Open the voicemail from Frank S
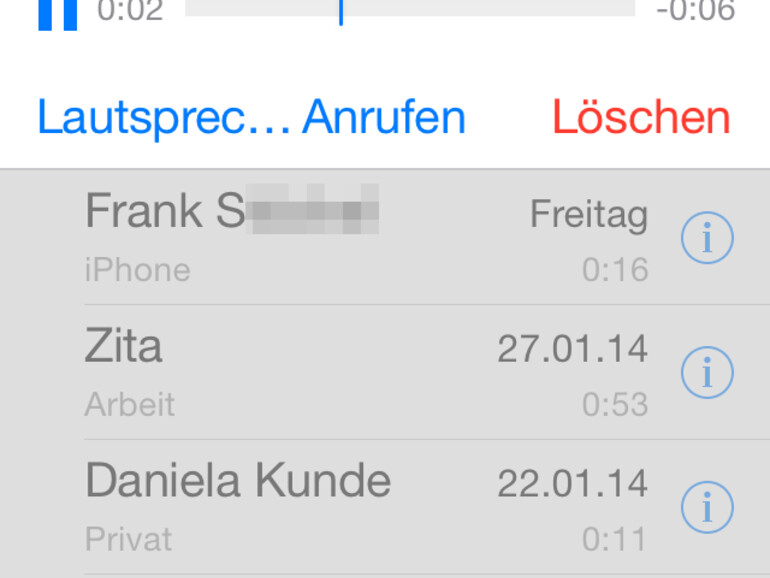Screen dimensions: 770x578 pyautogui.click(x=360, y=238)
